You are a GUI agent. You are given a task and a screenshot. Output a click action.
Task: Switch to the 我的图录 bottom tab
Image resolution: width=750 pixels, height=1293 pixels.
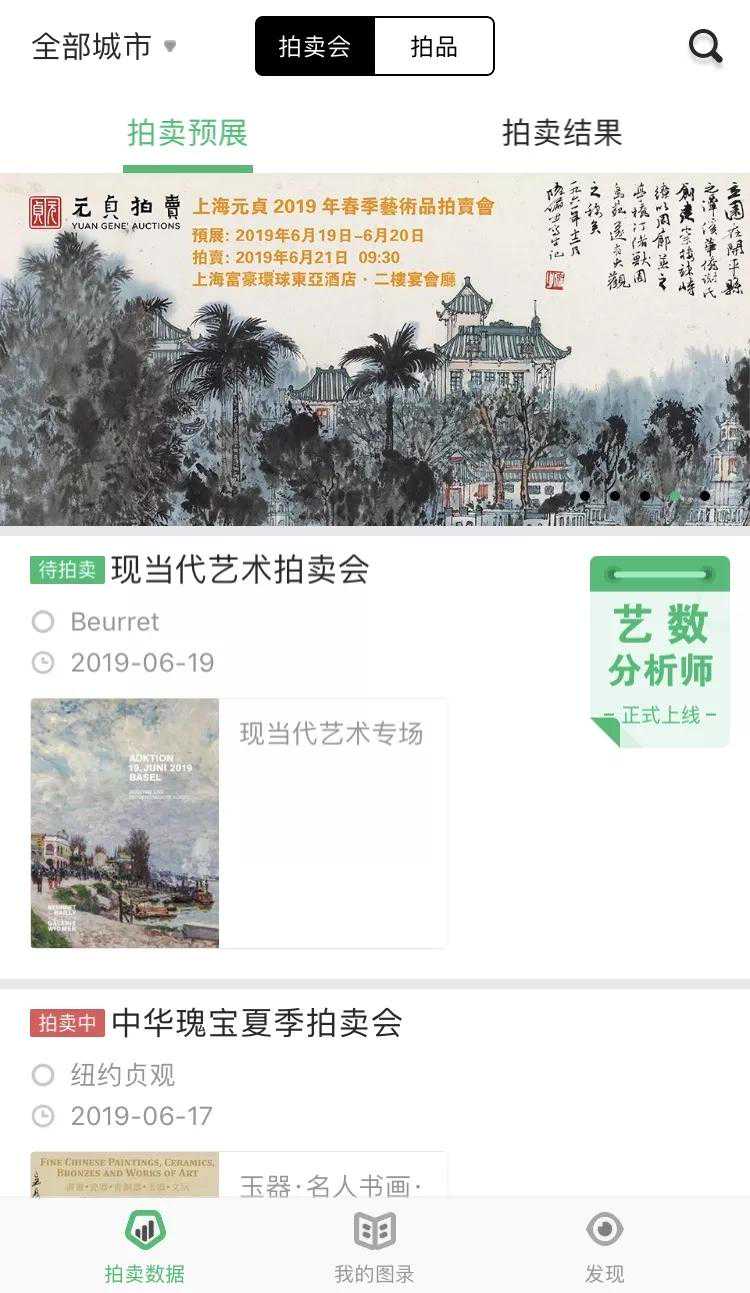tap(374, 1246)
